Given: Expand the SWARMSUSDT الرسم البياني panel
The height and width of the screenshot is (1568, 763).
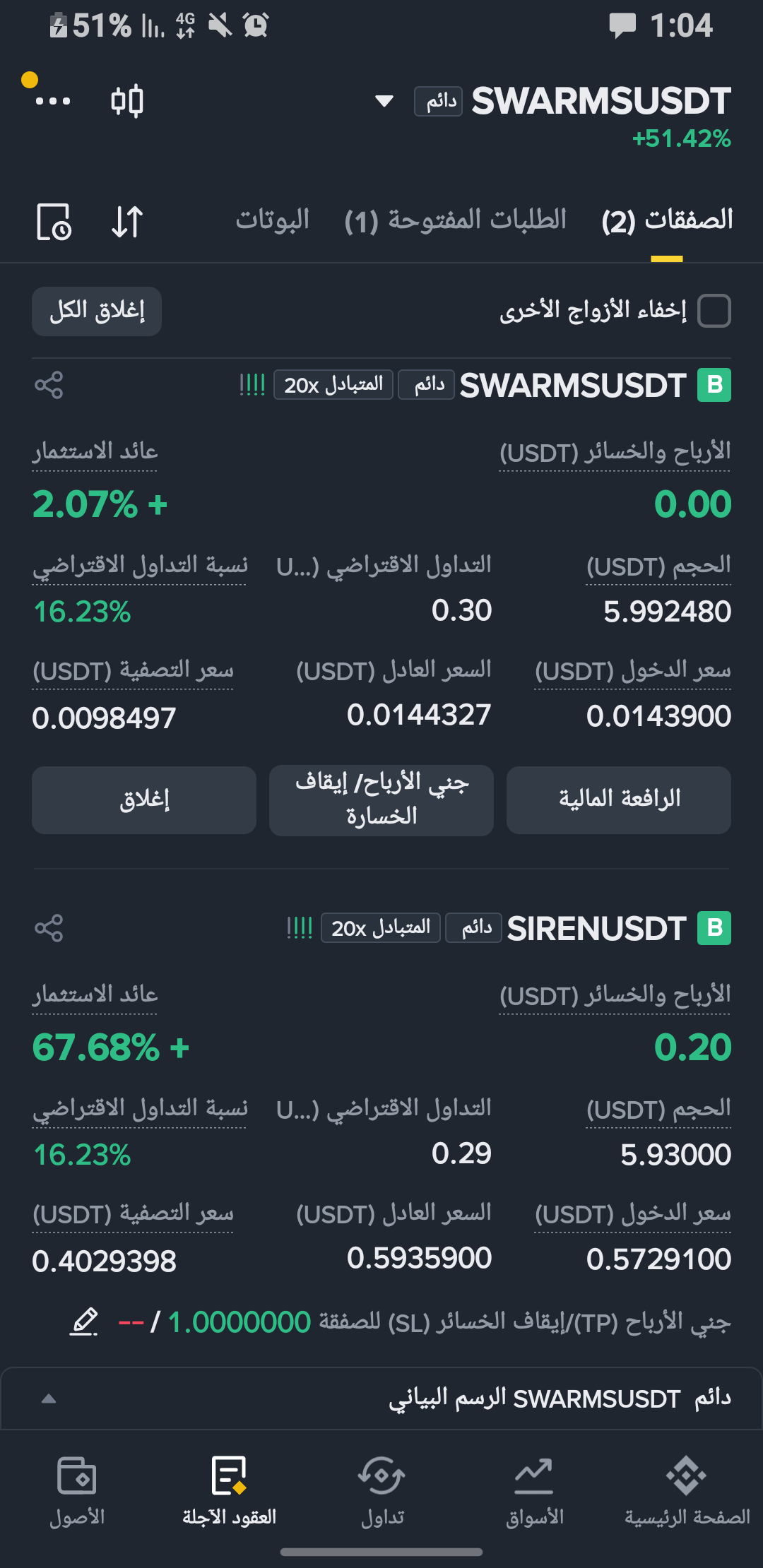Looking at the screenshot, I should coord(49,1398).
